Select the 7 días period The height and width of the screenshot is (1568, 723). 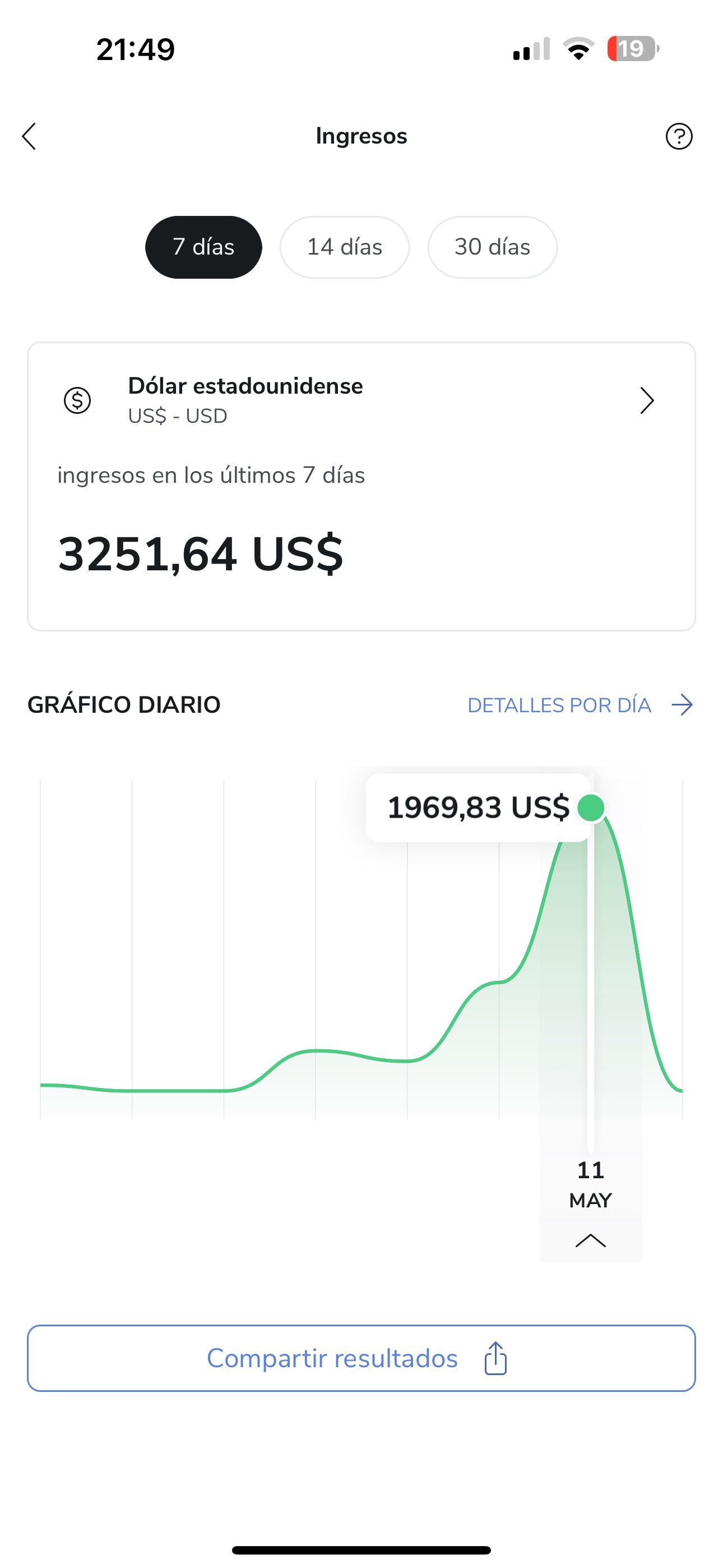203,247
